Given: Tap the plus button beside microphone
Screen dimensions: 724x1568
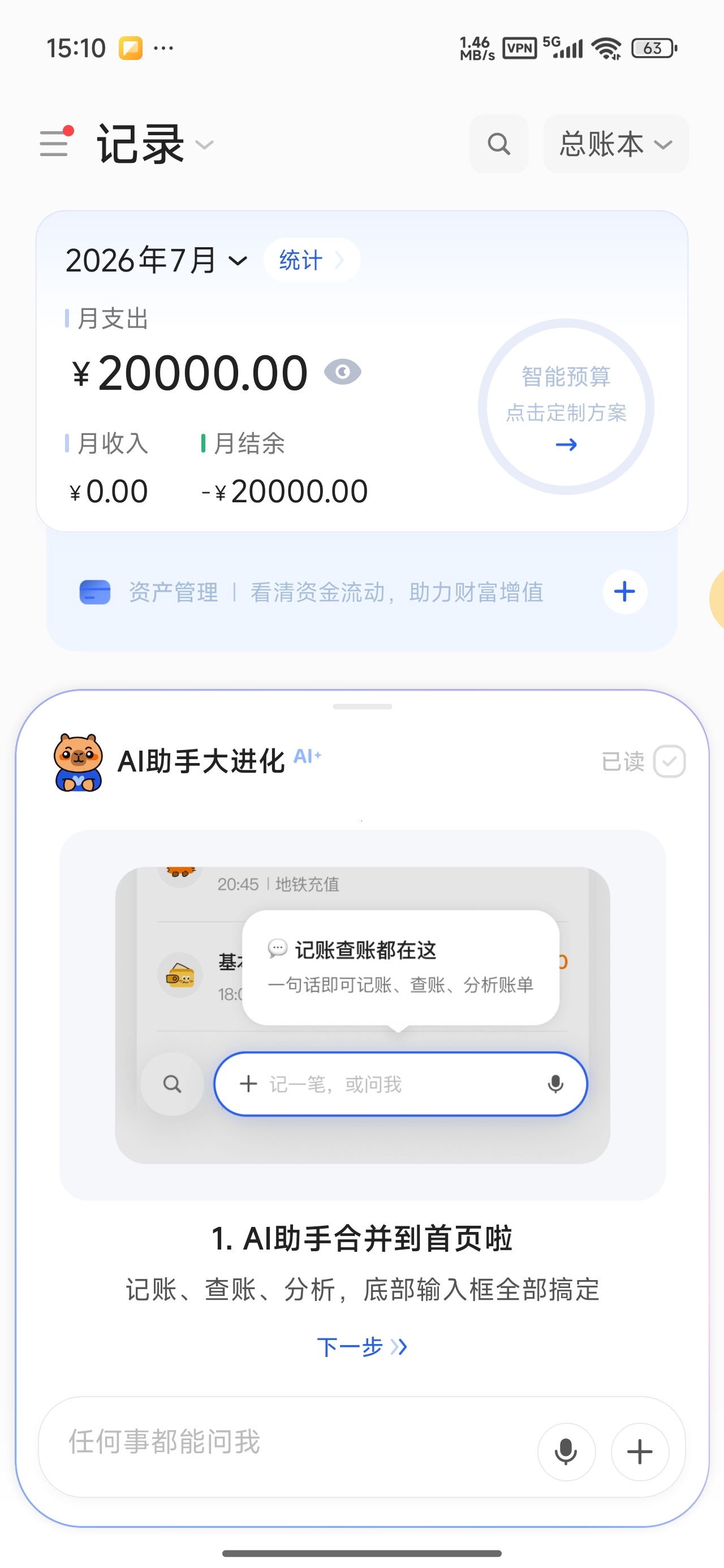Looking at the screenshot, I should tap(640, 1451).
